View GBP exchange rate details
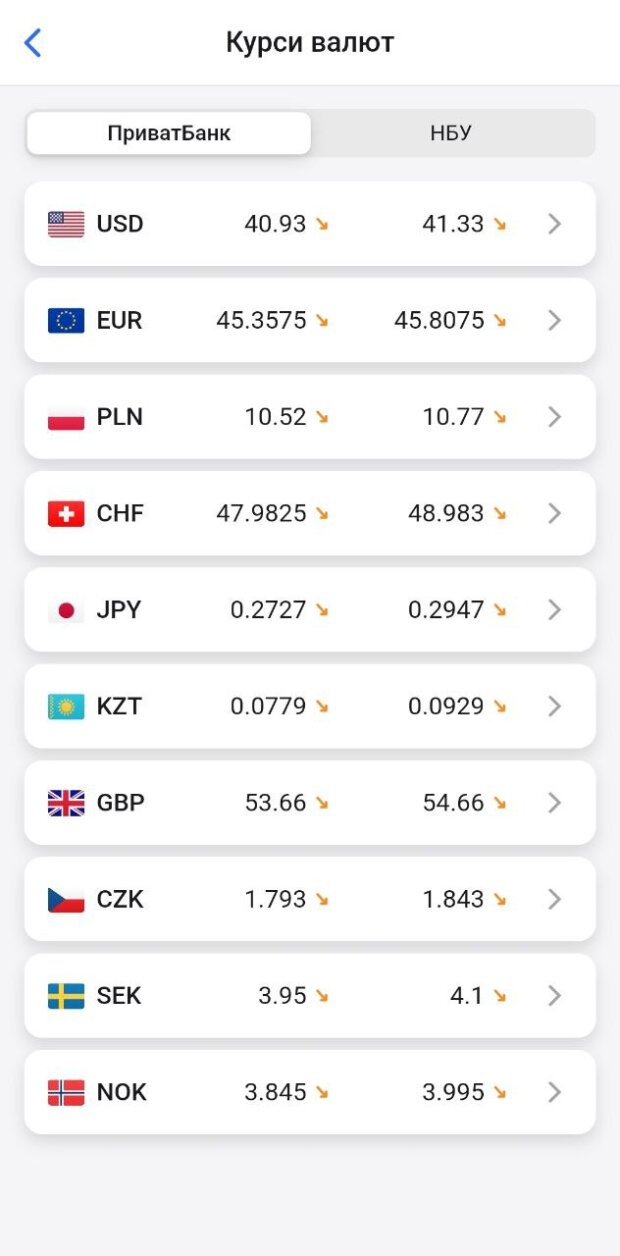The image size is (620, 1256). [x=310, y=803]
